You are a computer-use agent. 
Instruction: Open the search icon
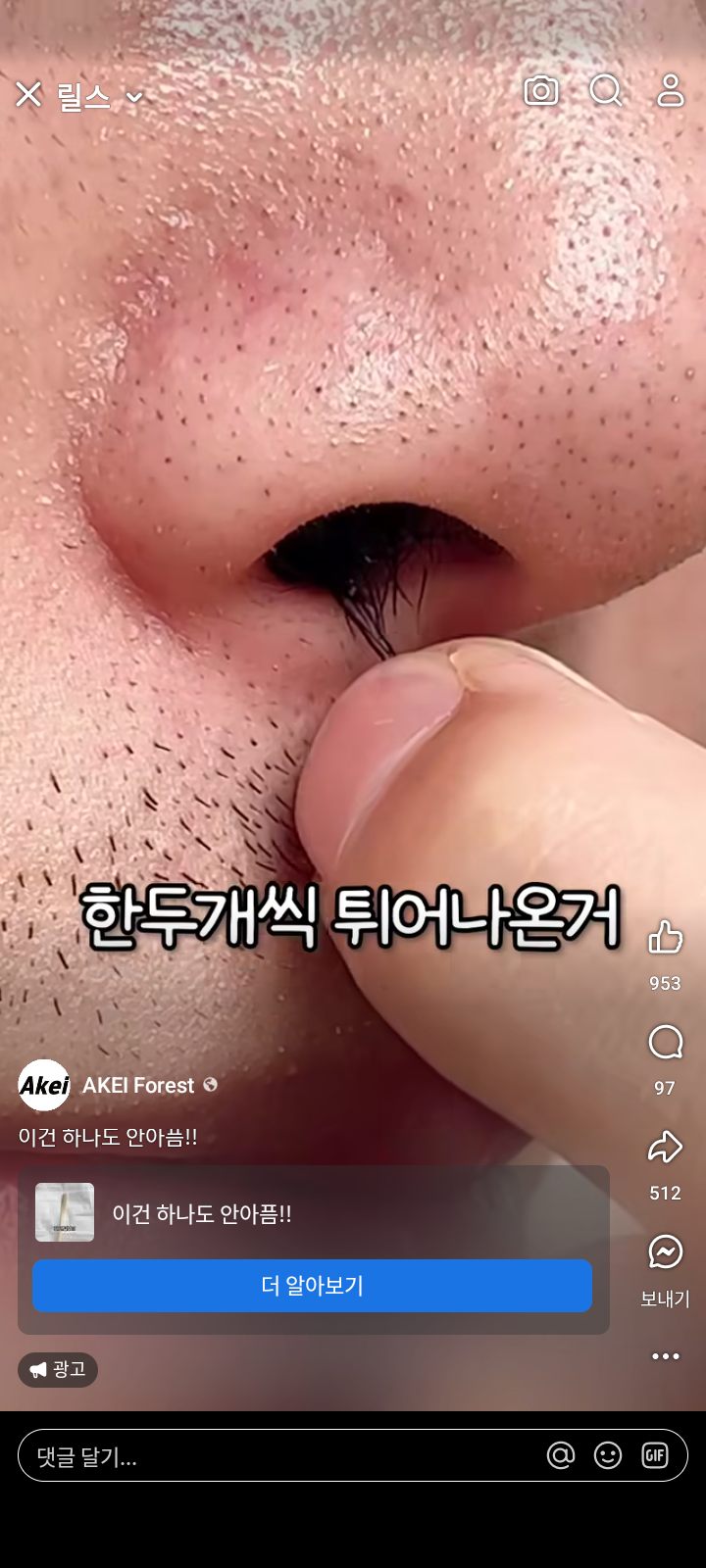(606, 91)
